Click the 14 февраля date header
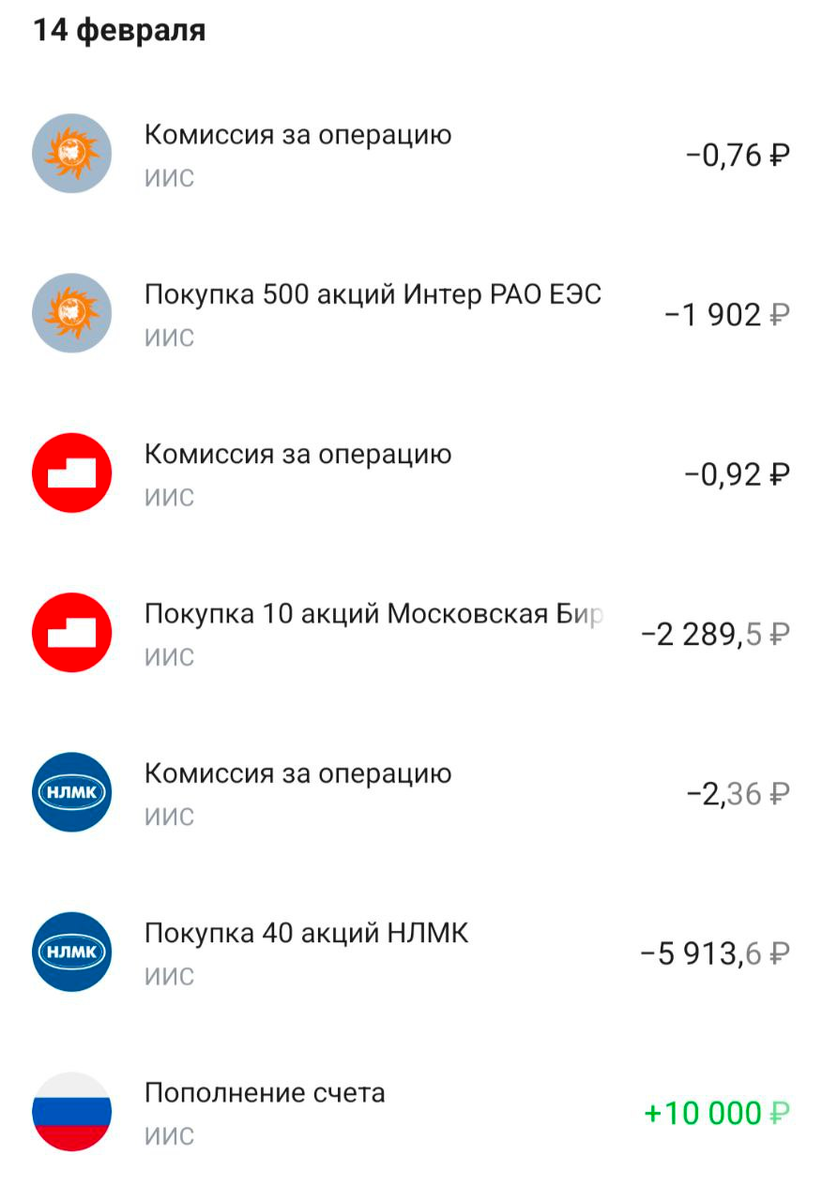Image resolution: width=822 pixels, height=1200 pixels. (x=118, y=29)
